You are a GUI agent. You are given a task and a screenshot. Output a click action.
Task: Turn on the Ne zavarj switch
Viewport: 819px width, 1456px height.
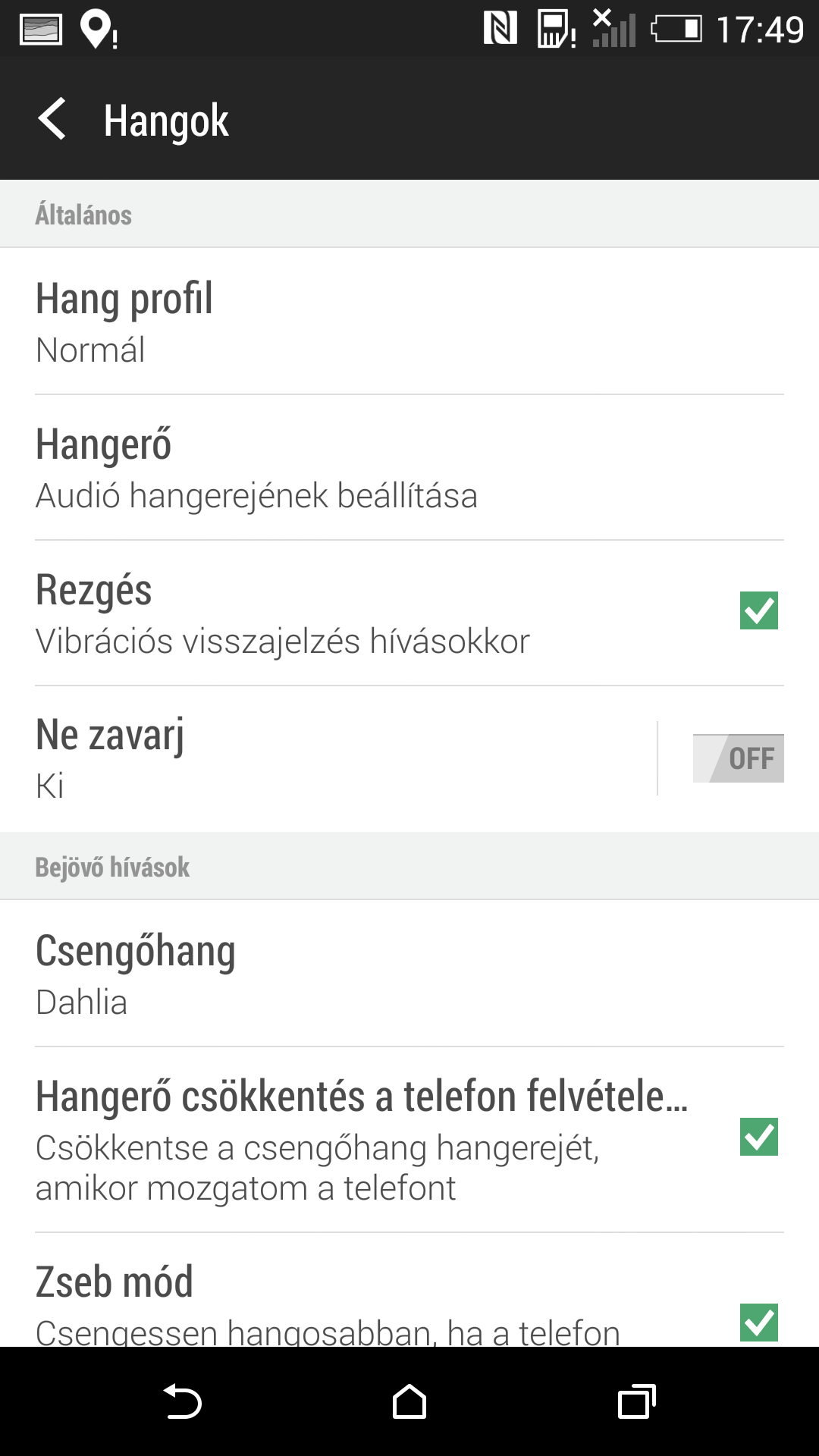[738, 758]
